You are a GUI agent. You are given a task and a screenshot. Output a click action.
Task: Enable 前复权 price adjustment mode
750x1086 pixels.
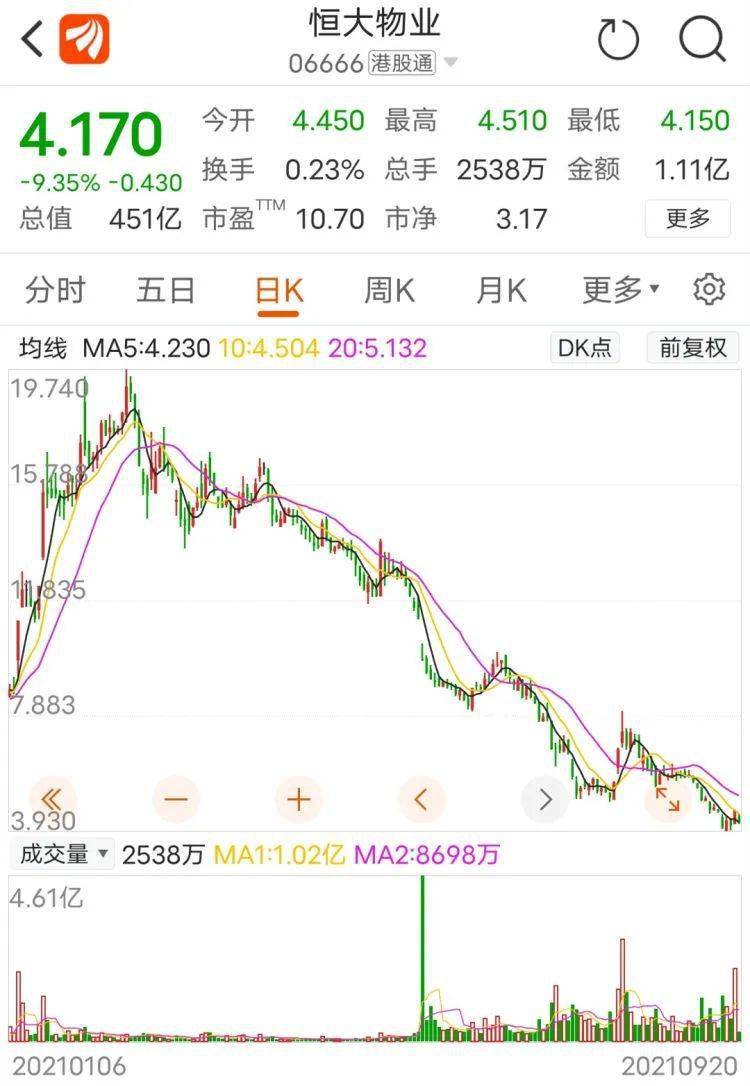694,348
